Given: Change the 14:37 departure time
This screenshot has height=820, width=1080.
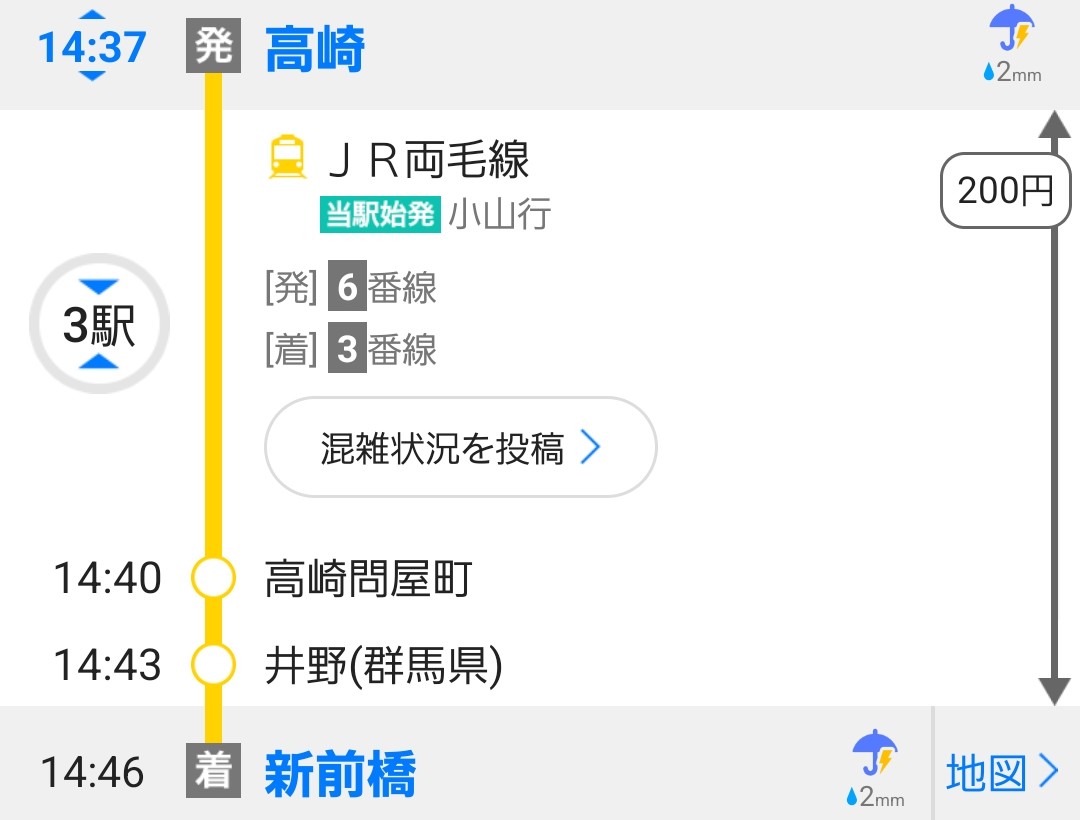Looking at the screenshot, I should point(92,47).
